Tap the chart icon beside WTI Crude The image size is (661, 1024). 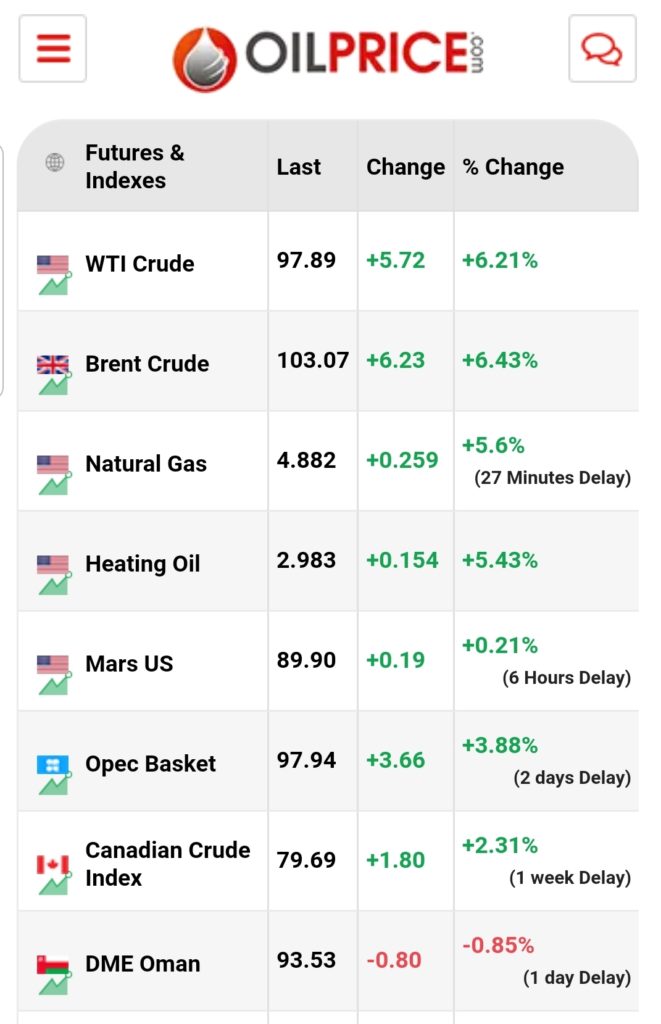[x=53, y=283]
